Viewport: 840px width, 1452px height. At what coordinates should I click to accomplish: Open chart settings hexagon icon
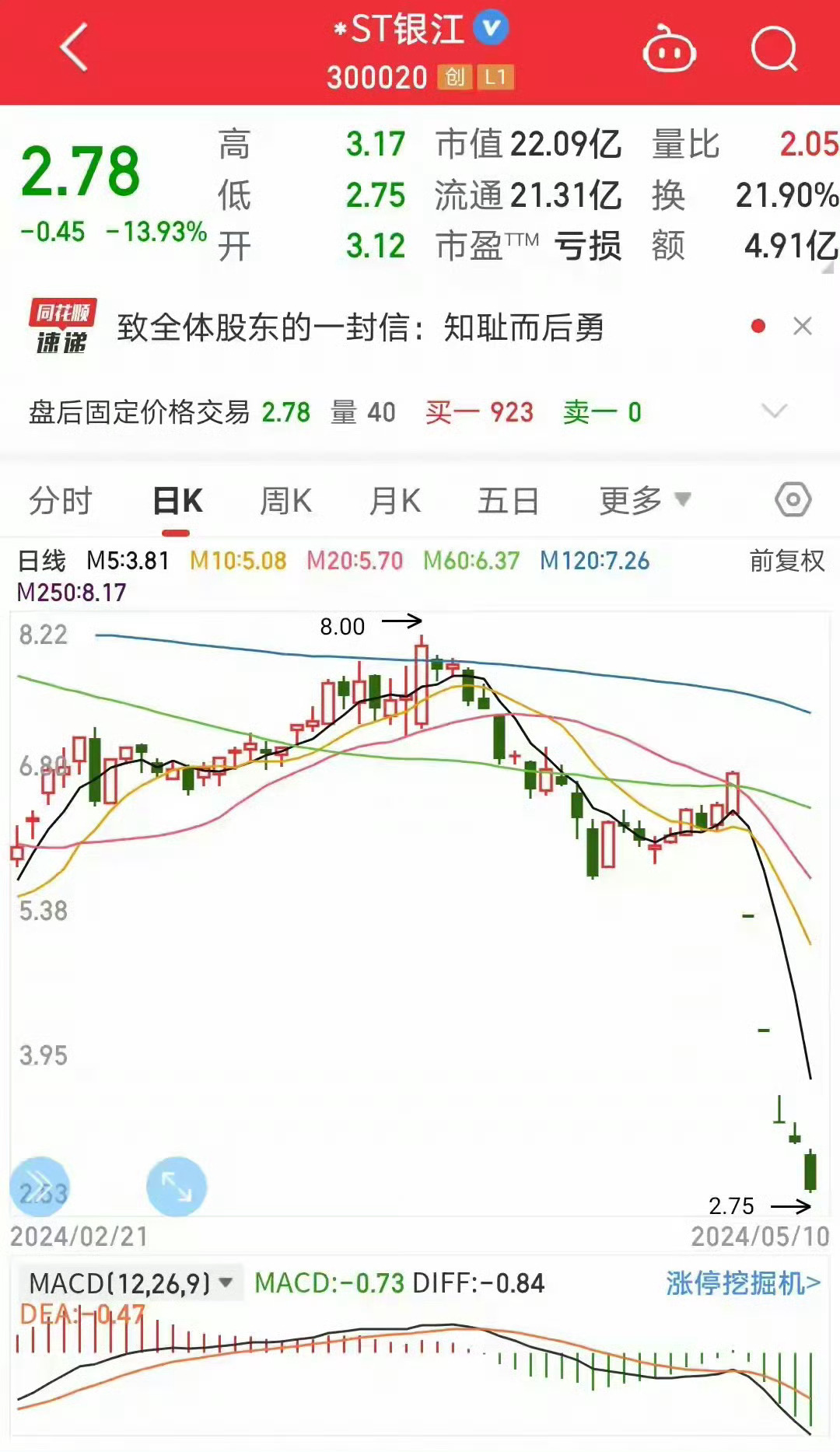point(793,499)
